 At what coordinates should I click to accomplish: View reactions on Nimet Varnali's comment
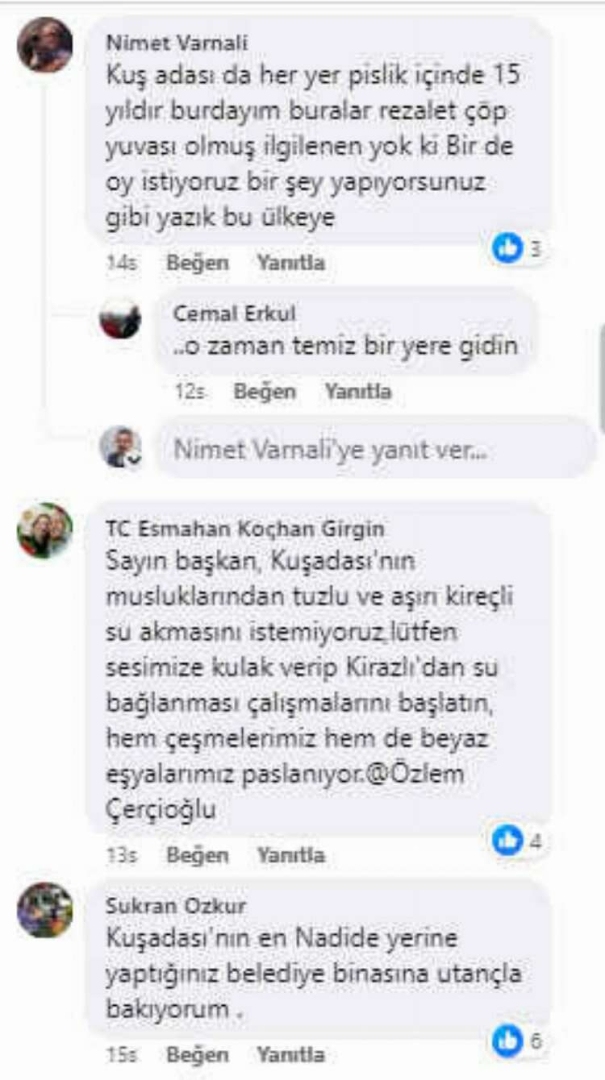[x=519, y=250]
